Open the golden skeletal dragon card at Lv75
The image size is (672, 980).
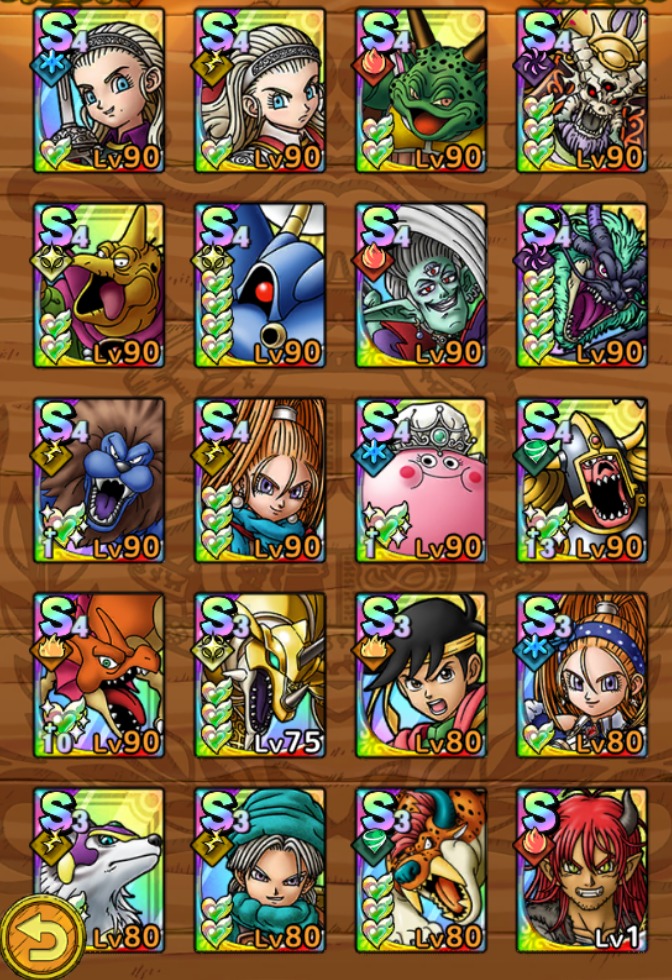[260, 674]
